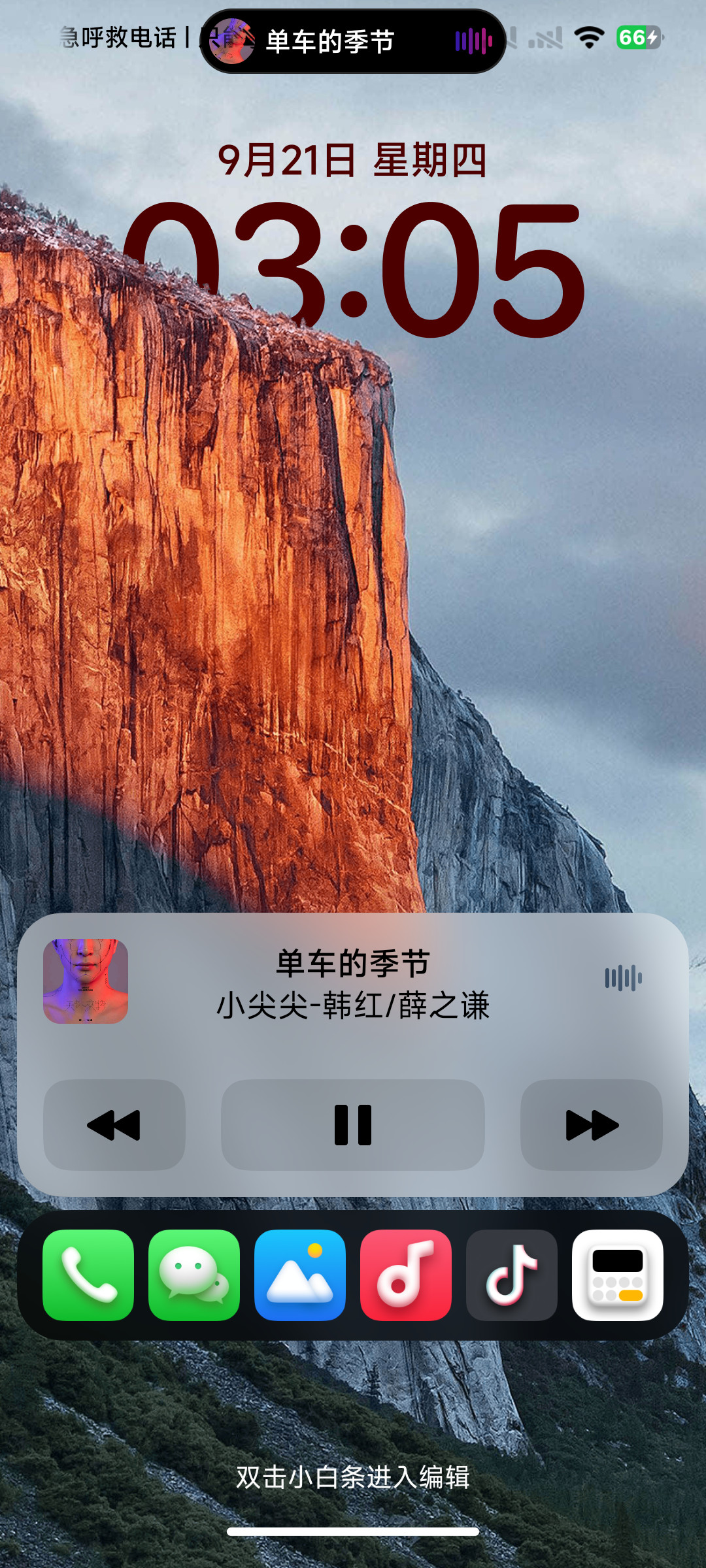Expand the now-playing capsule at the top

[353, 41]
